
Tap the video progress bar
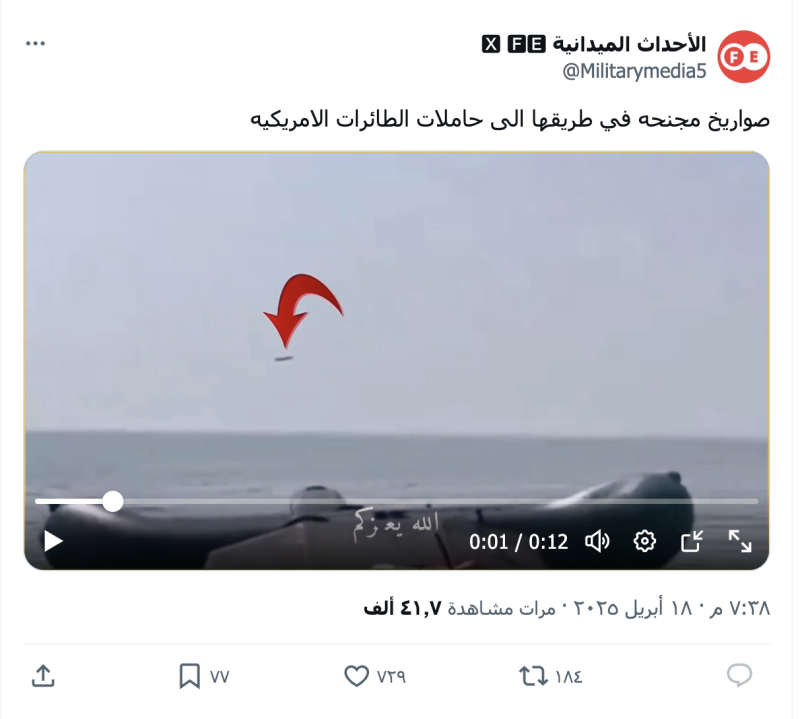(400, 501)
